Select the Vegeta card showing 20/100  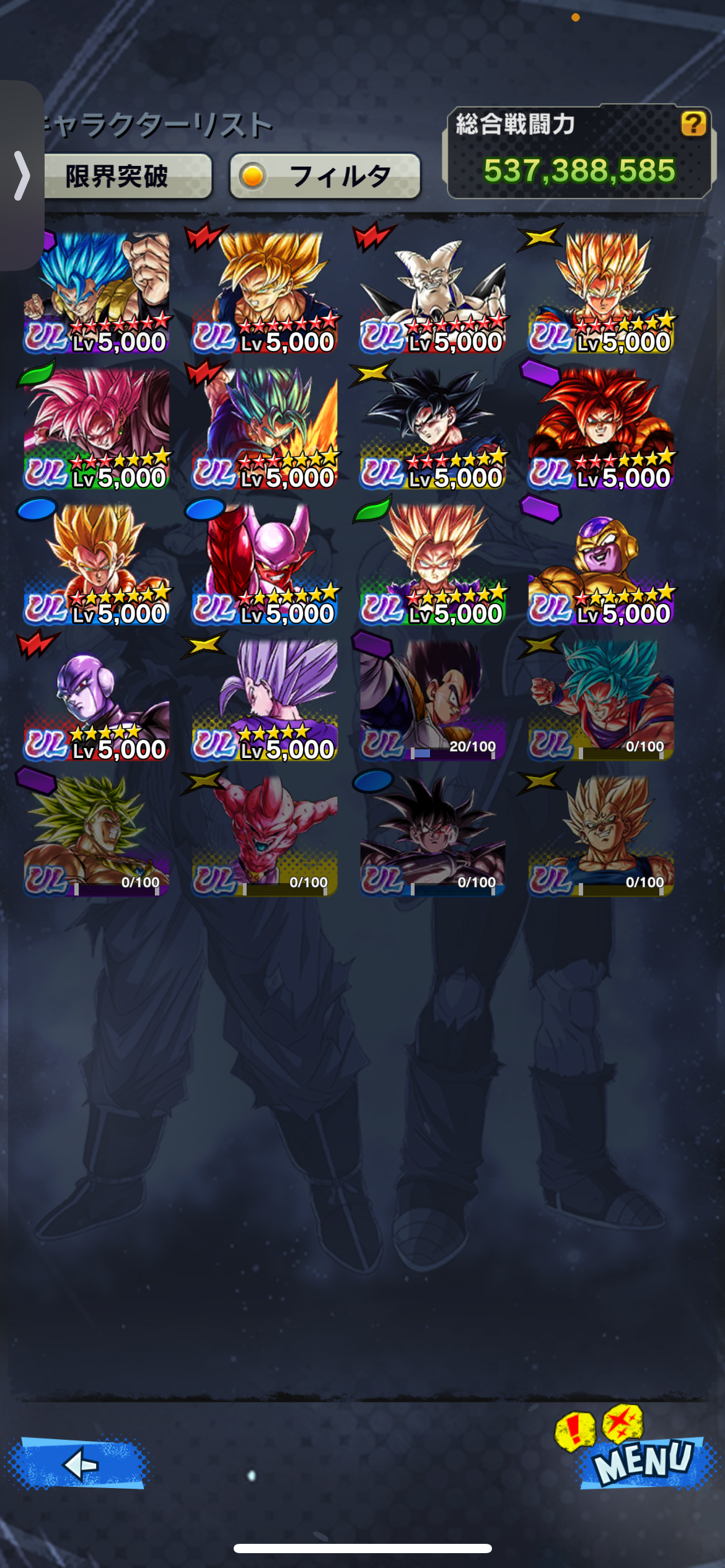433,700
